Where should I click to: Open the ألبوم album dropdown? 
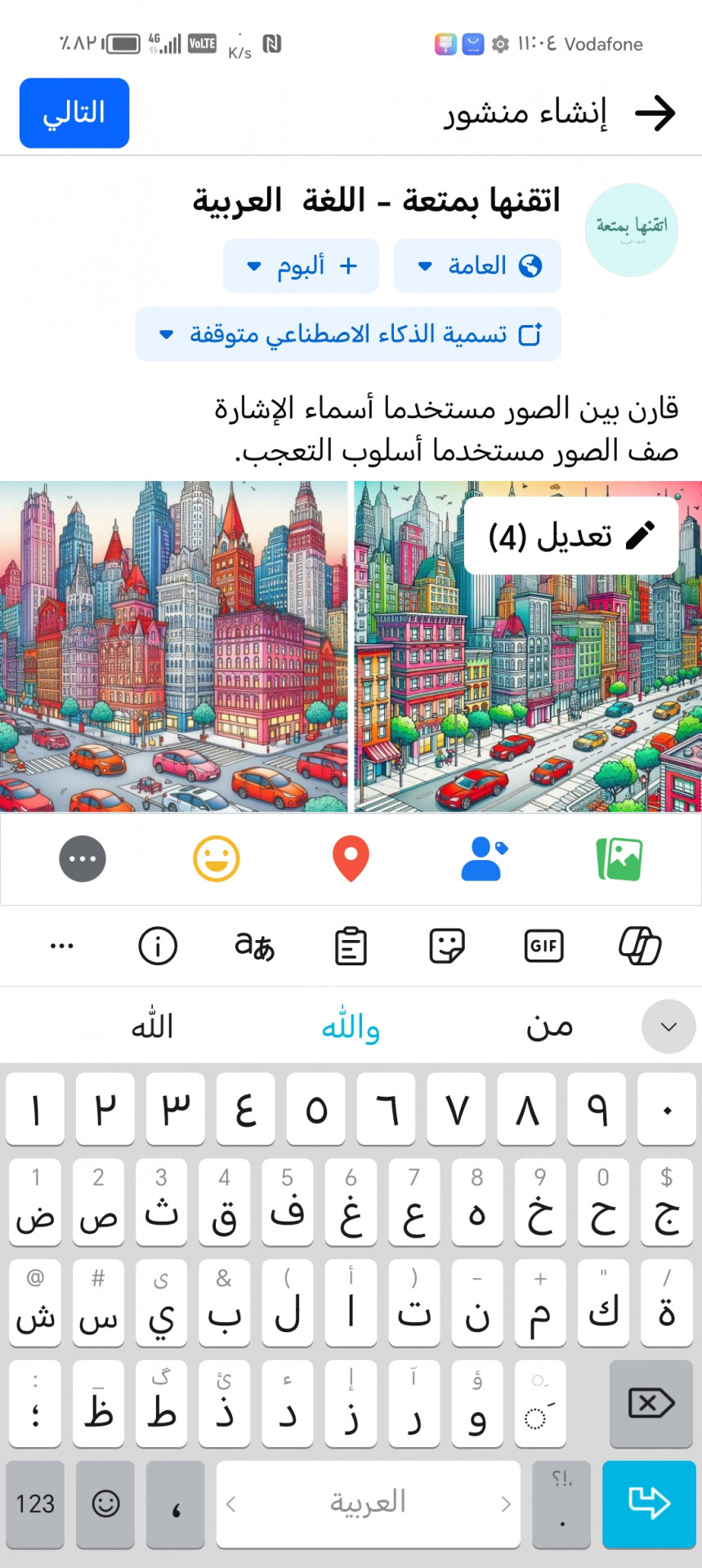pyautogui.click(x=301, y=266)
